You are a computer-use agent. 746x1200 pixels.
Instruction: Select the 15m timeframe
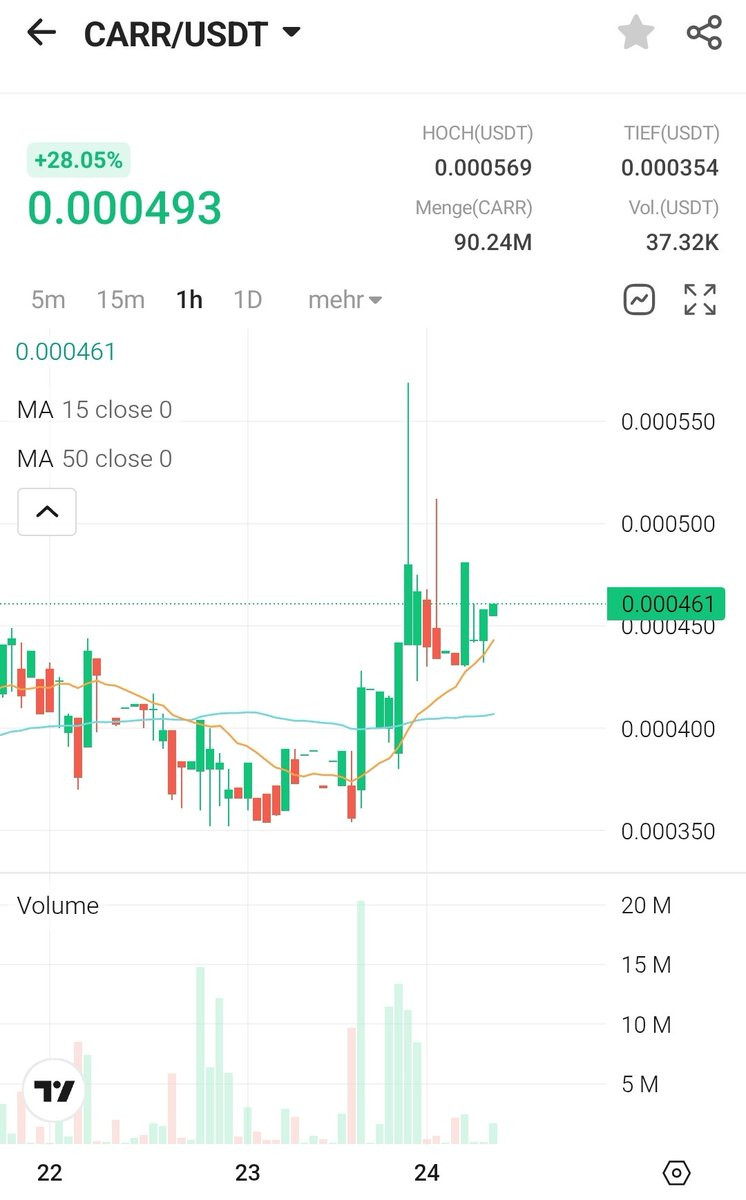120,299
